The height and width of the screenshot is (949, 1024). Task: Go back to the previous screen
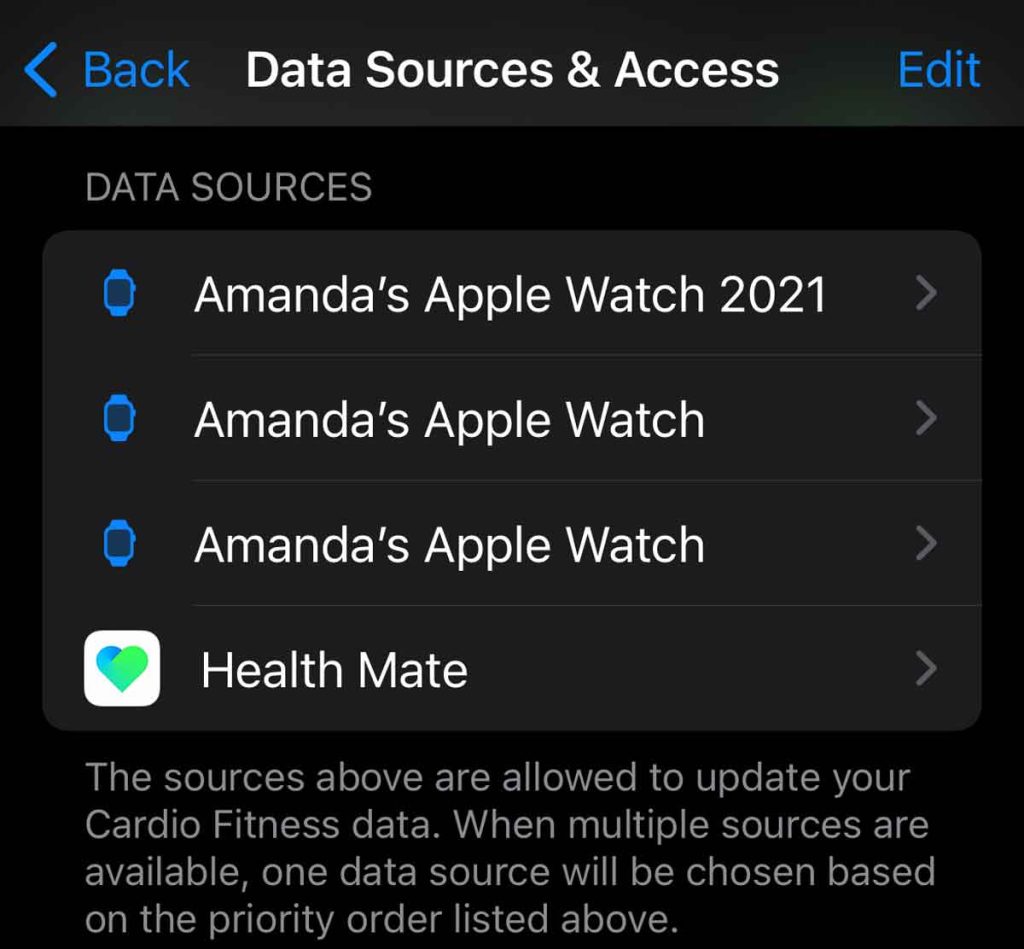pyautogui.click(x=107, y=71)
